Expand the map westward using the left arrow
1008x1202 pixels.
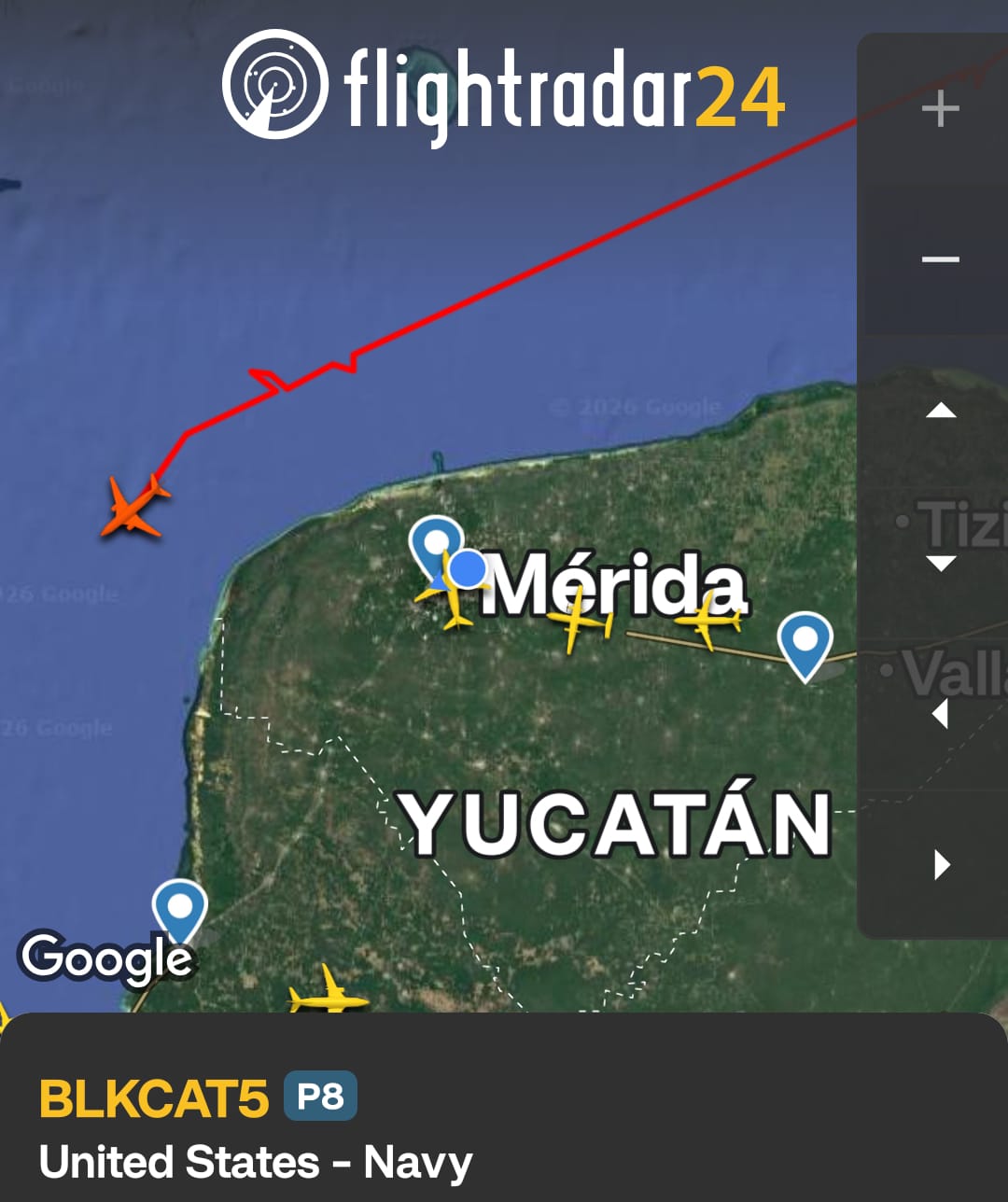point(941,714)
